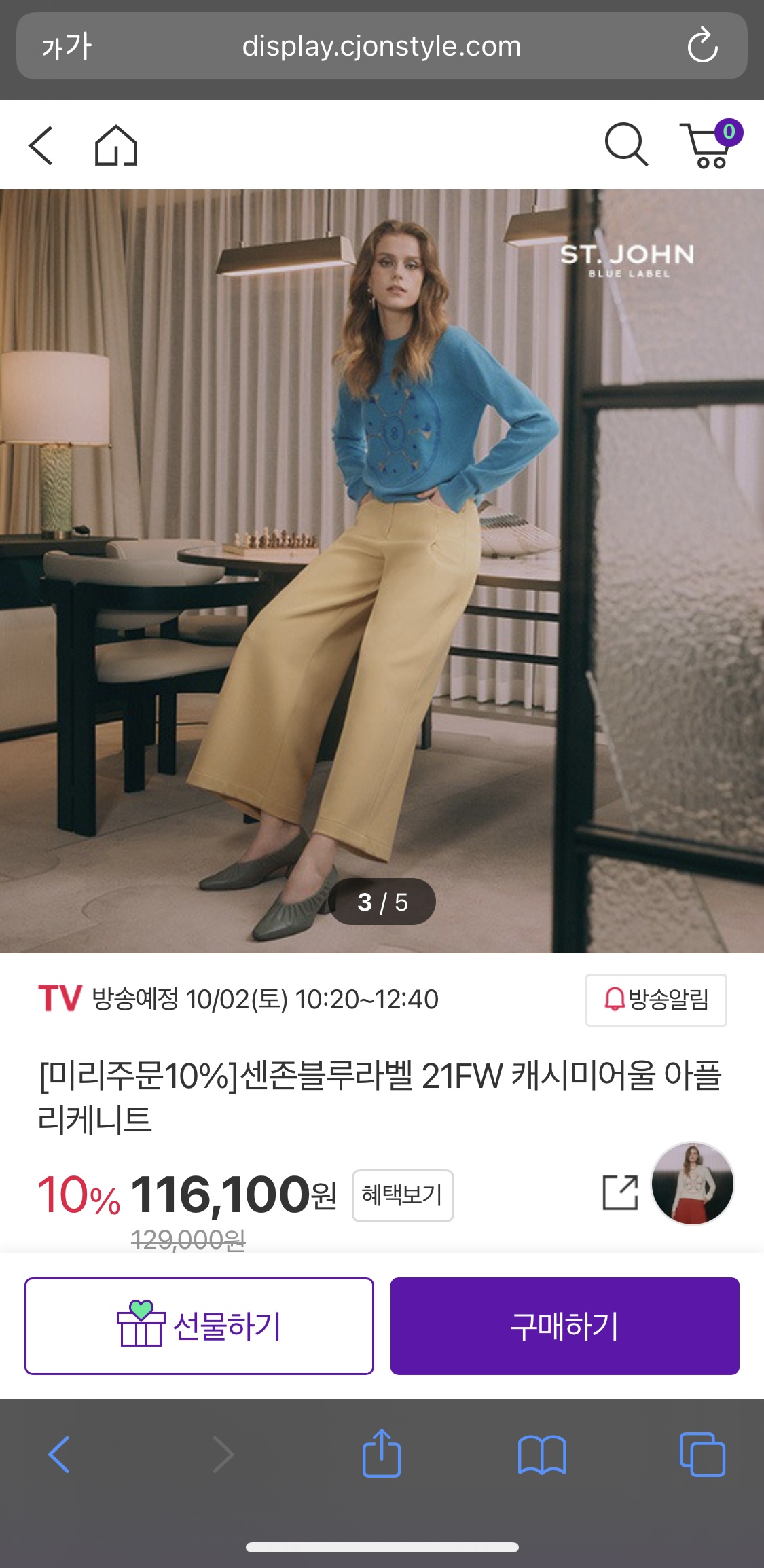Open Safari share sheet
The width and height of the screenshot is (764, 1568).
click(381, 1453)
